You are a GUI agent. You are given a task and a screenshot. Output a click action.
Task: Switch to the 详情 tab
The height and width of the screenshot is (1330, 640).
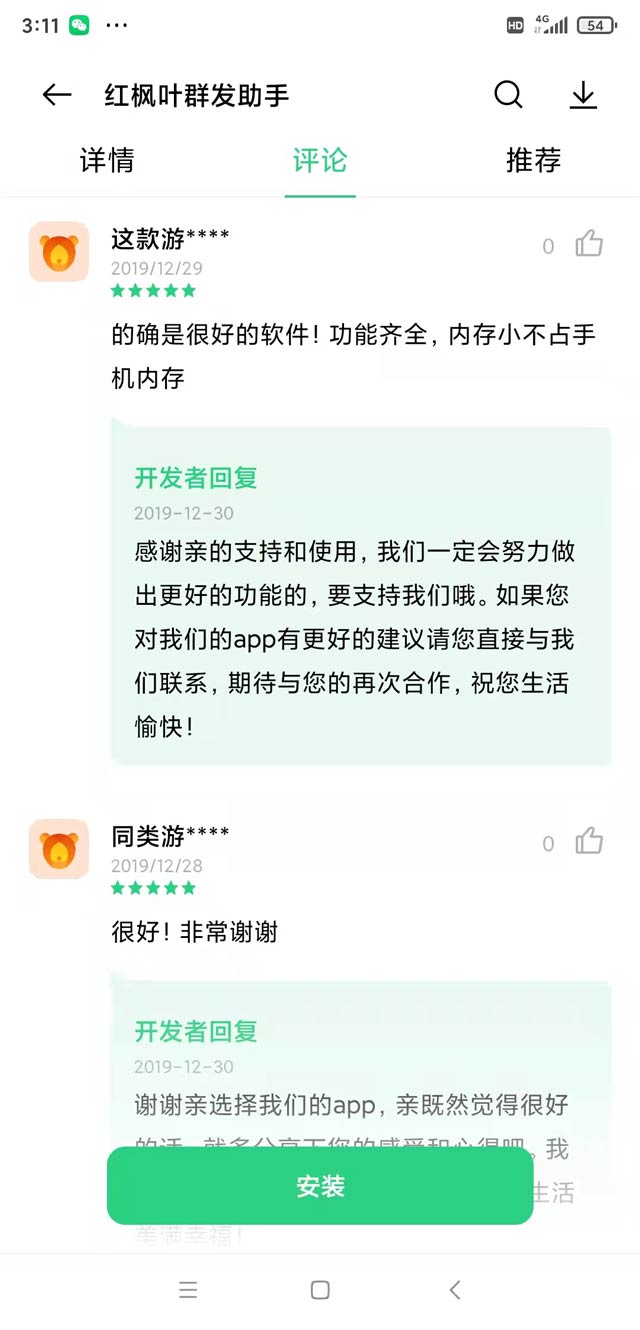click(107, 160)
